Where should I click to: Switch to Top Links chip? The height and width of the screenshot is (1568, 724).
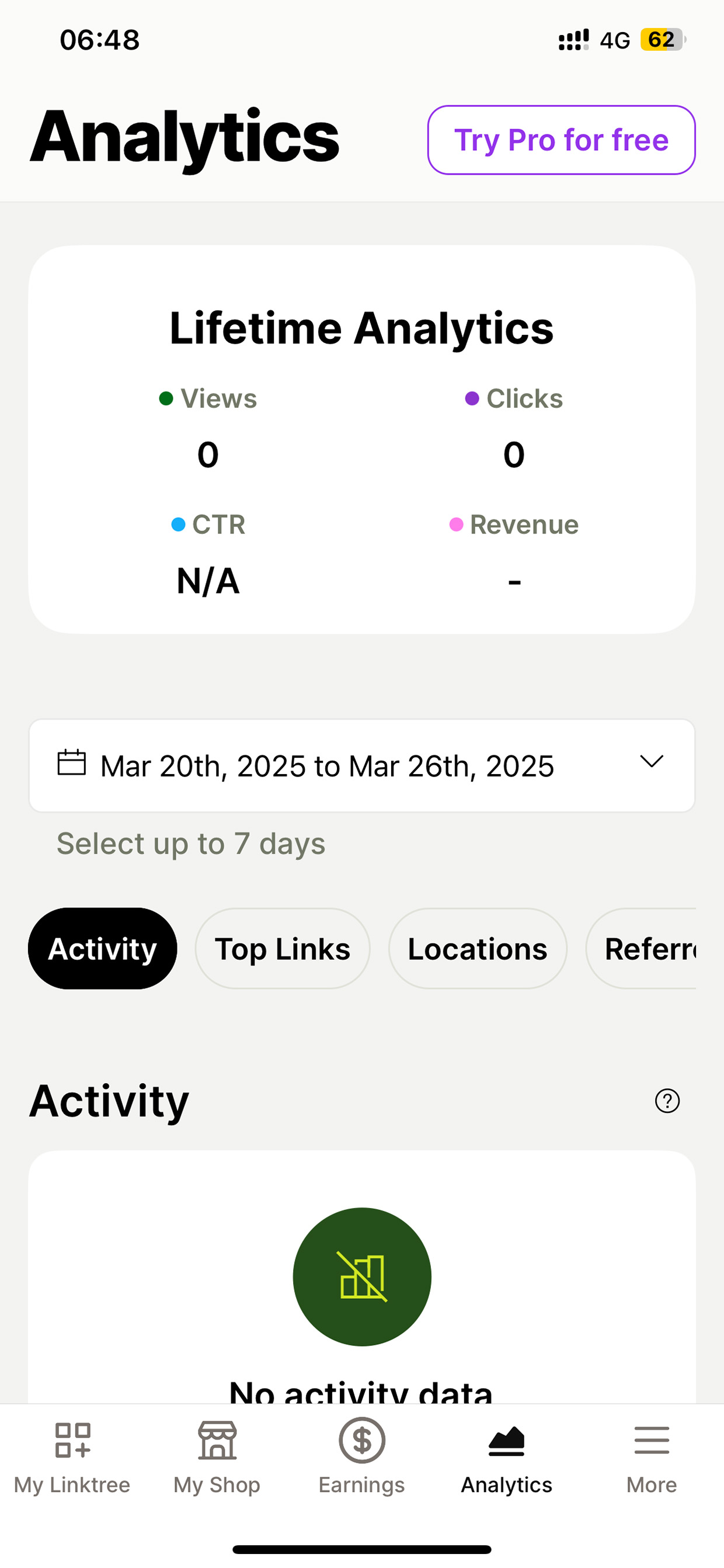[x=282, y=948]
